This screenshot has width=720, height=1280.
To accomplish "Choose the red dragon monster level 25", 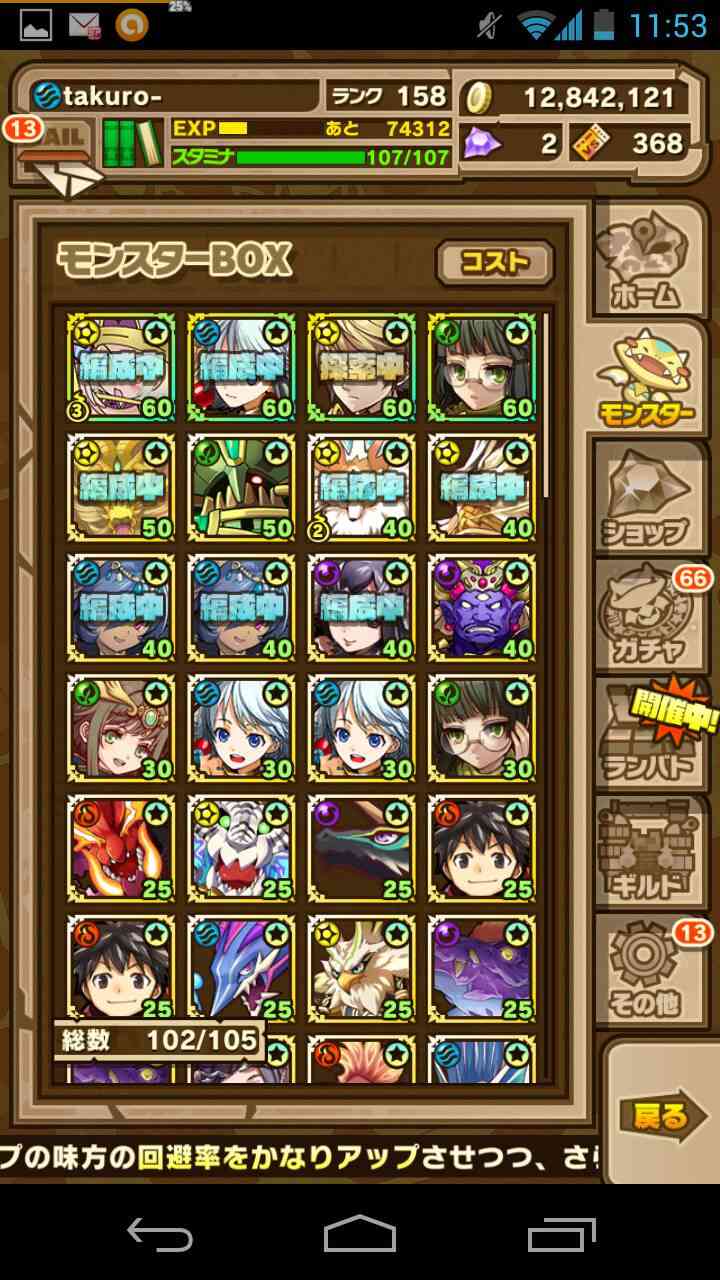I will point(122,848).
